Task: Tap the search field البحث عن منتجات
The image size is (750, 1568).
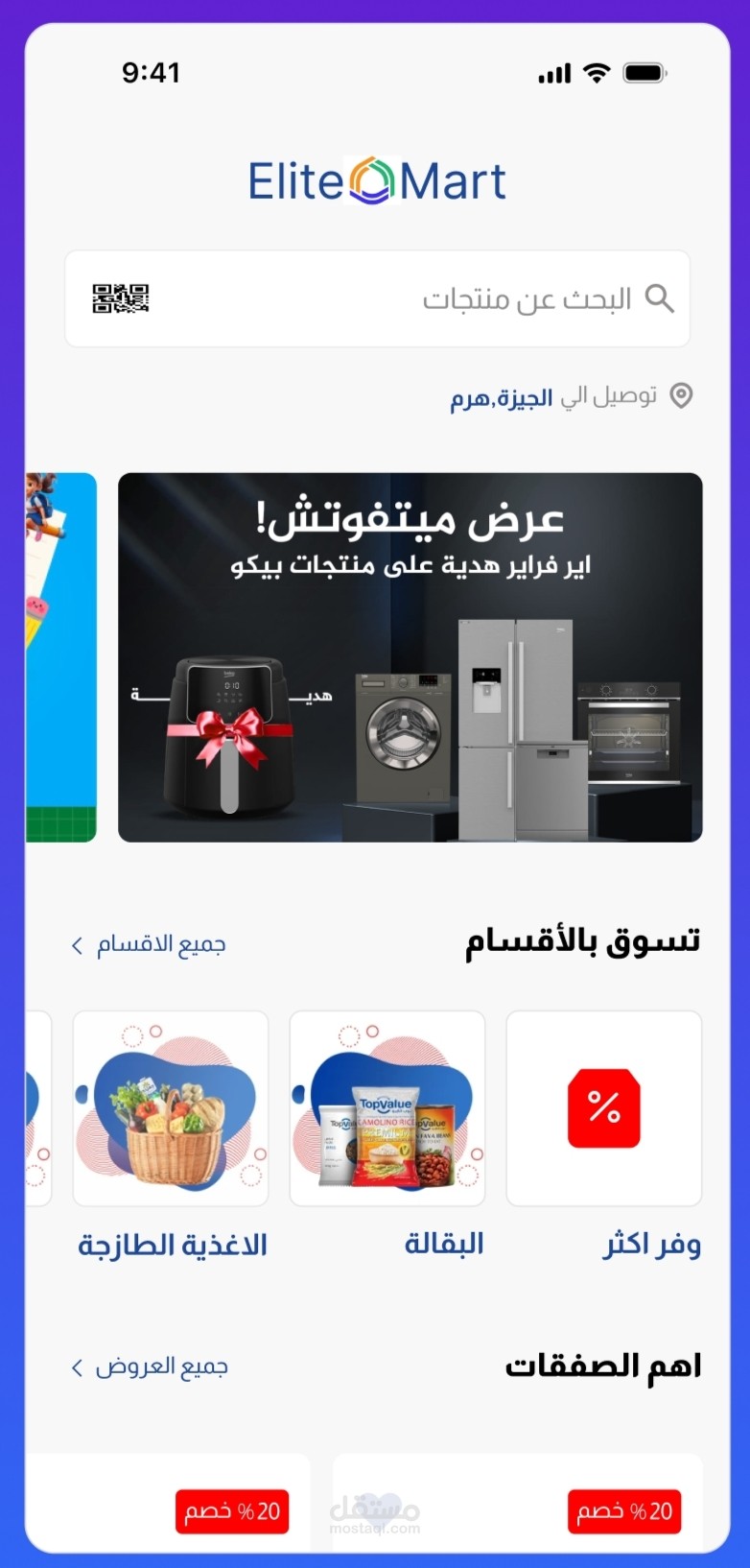Action: pyautogui.click(x=377, y=298)
